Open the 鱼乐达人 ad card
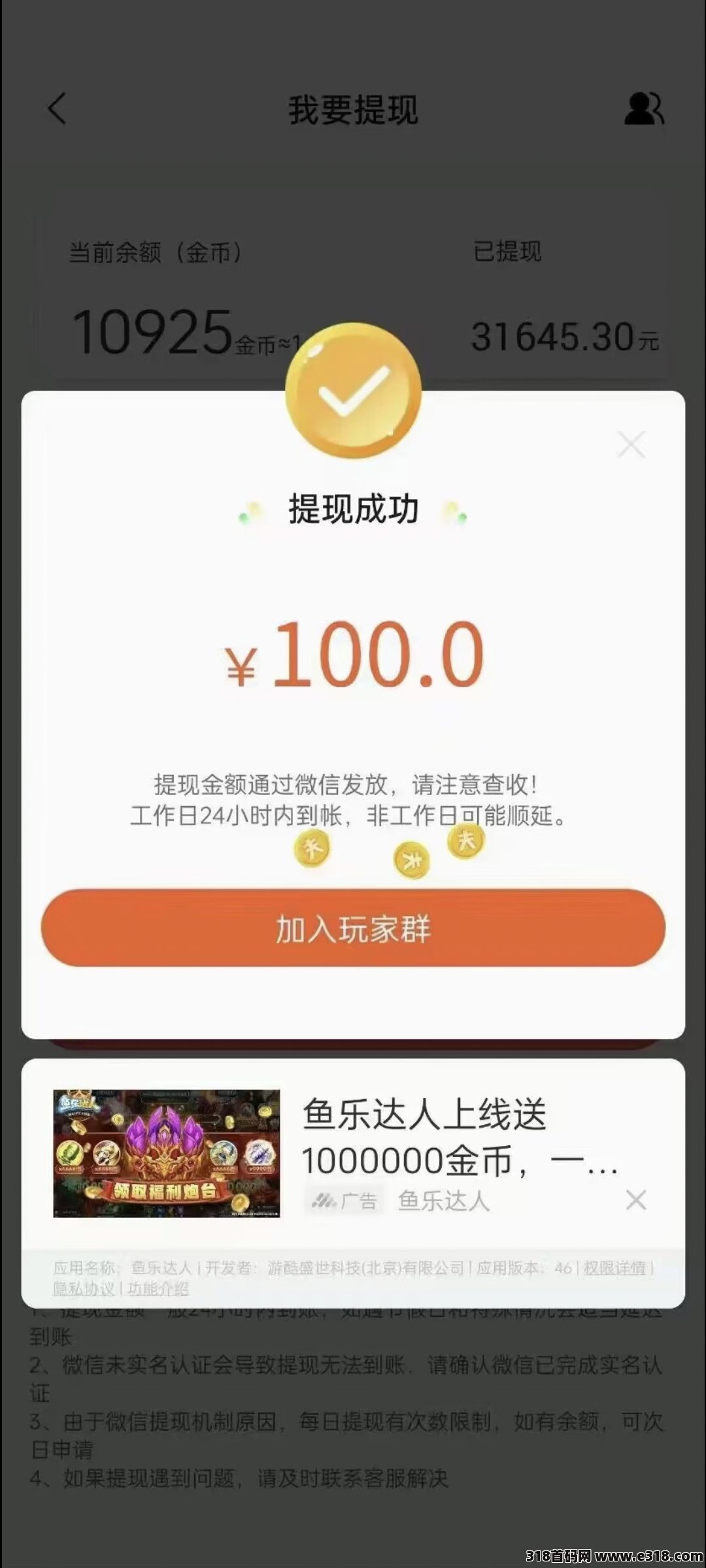 [425, 1138]
